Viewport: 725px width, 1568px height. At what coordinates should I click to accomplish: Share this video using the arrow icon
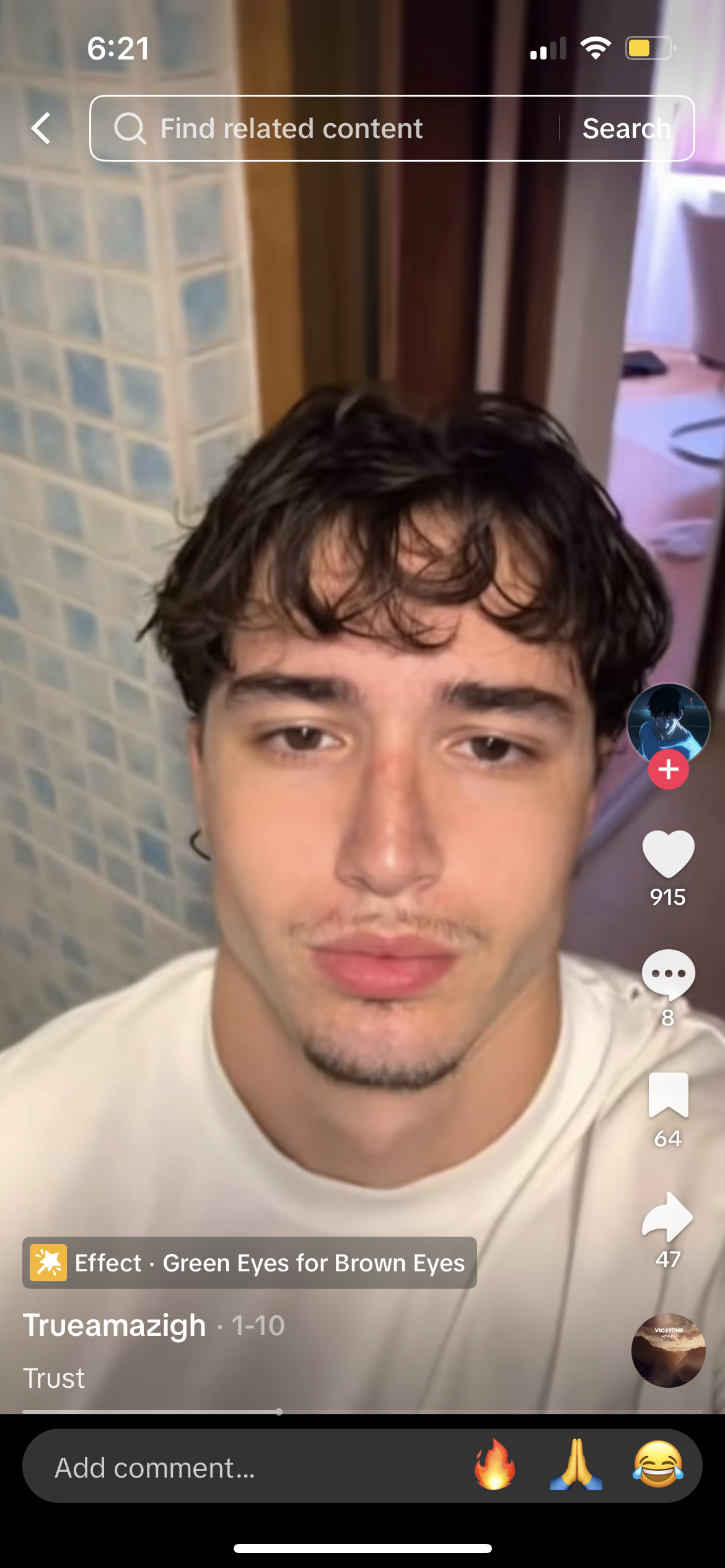tap(668, 1216)
